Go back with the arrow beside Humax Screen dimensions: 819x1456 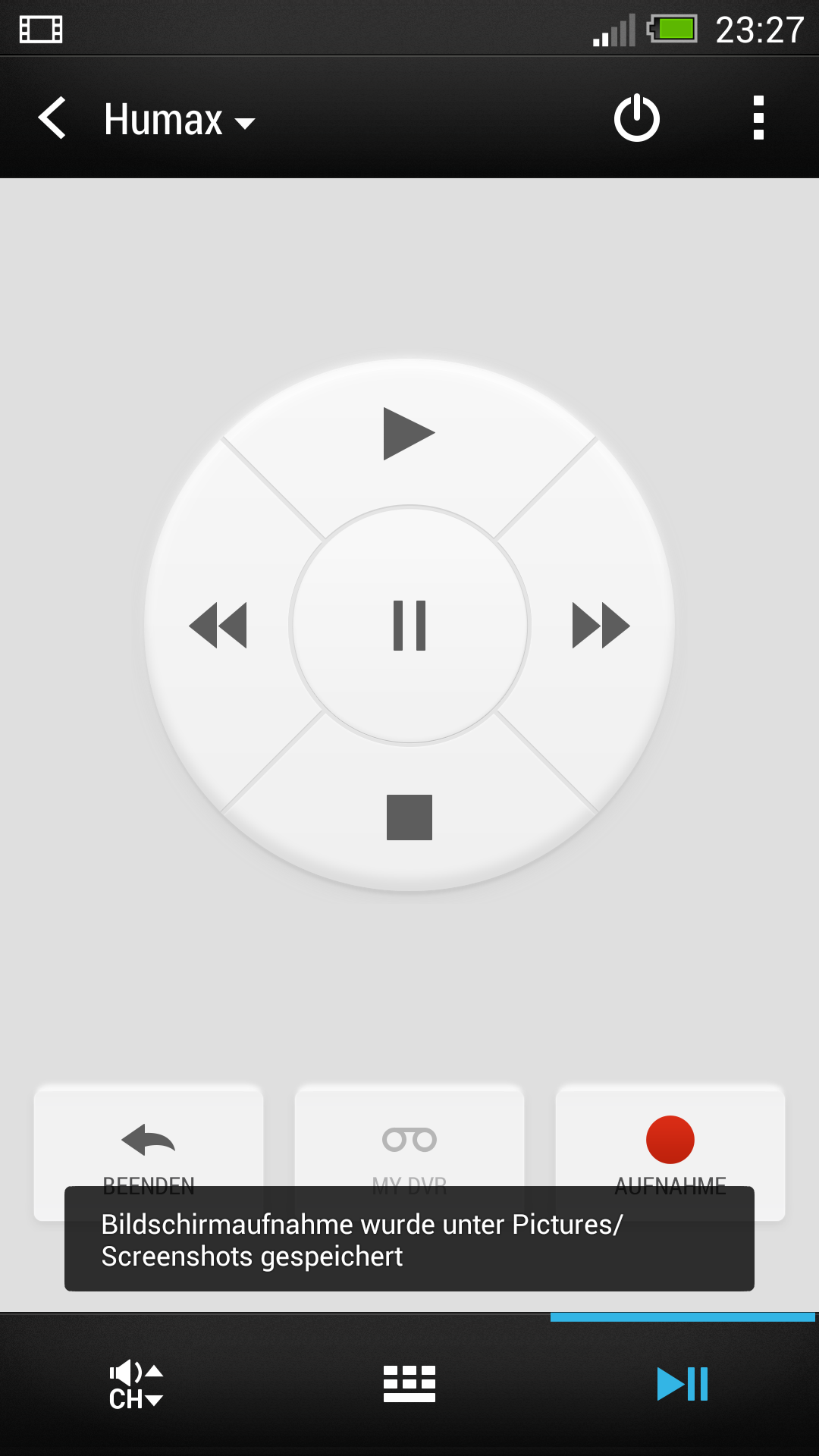[x=52, y=118]
